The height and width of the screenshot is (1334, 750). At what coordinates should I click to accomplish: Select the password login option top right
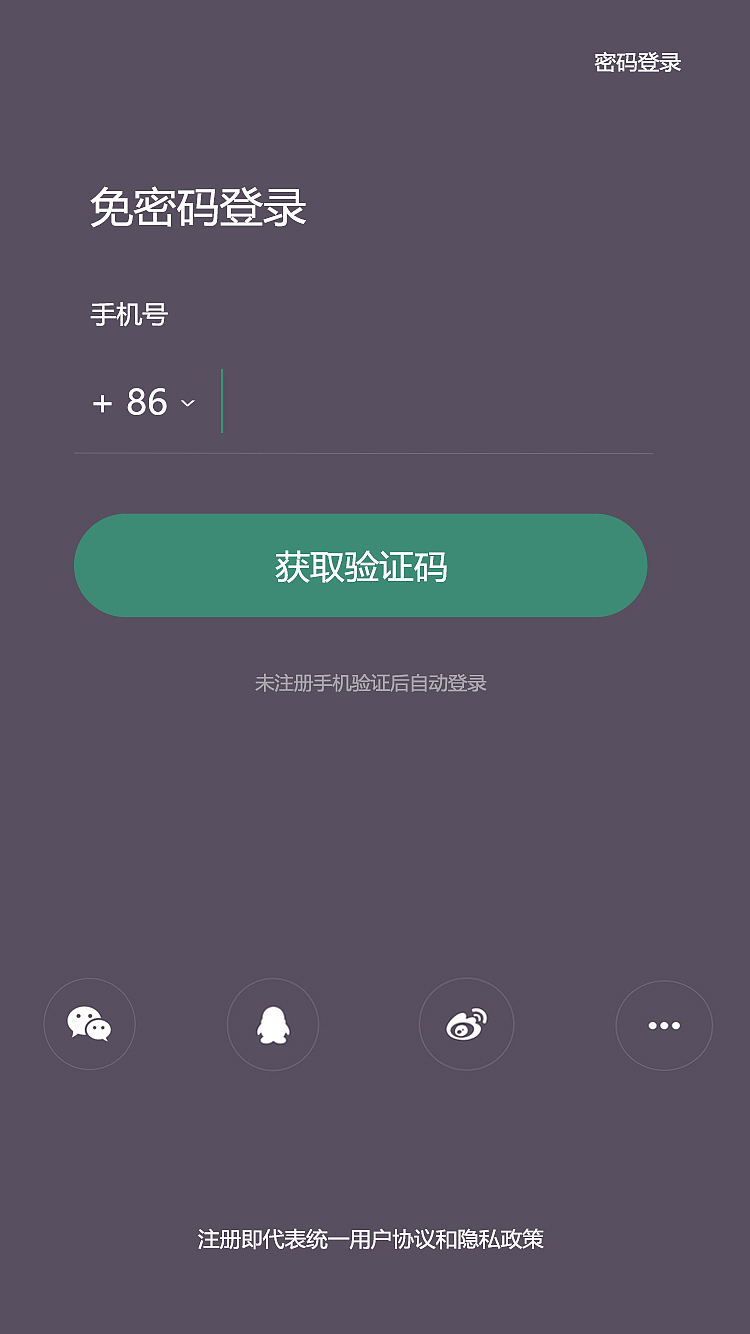click(x=637, y=62)
